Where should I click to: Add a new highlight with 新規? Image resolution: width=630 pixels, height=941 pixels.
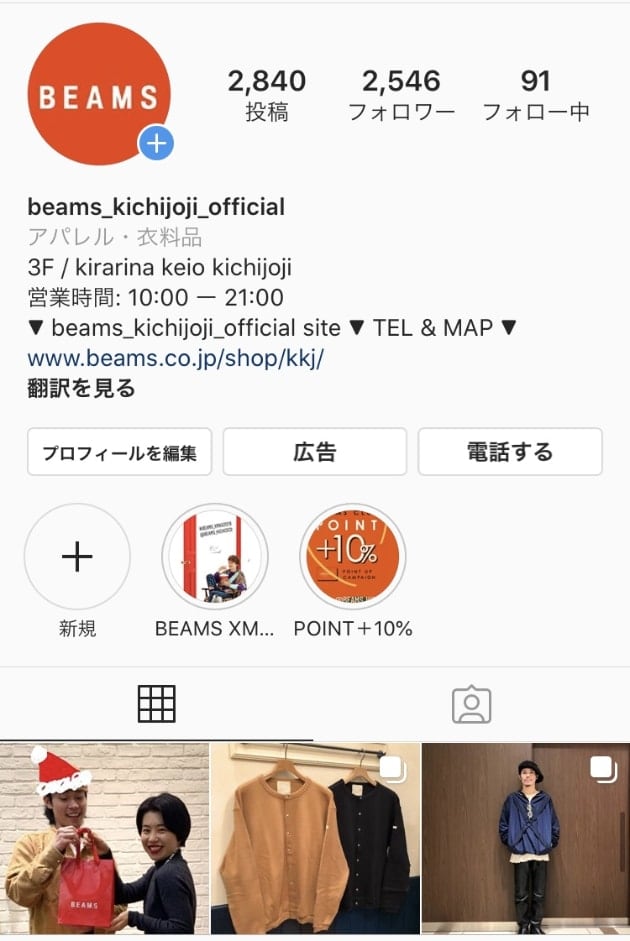click(77, 557)
